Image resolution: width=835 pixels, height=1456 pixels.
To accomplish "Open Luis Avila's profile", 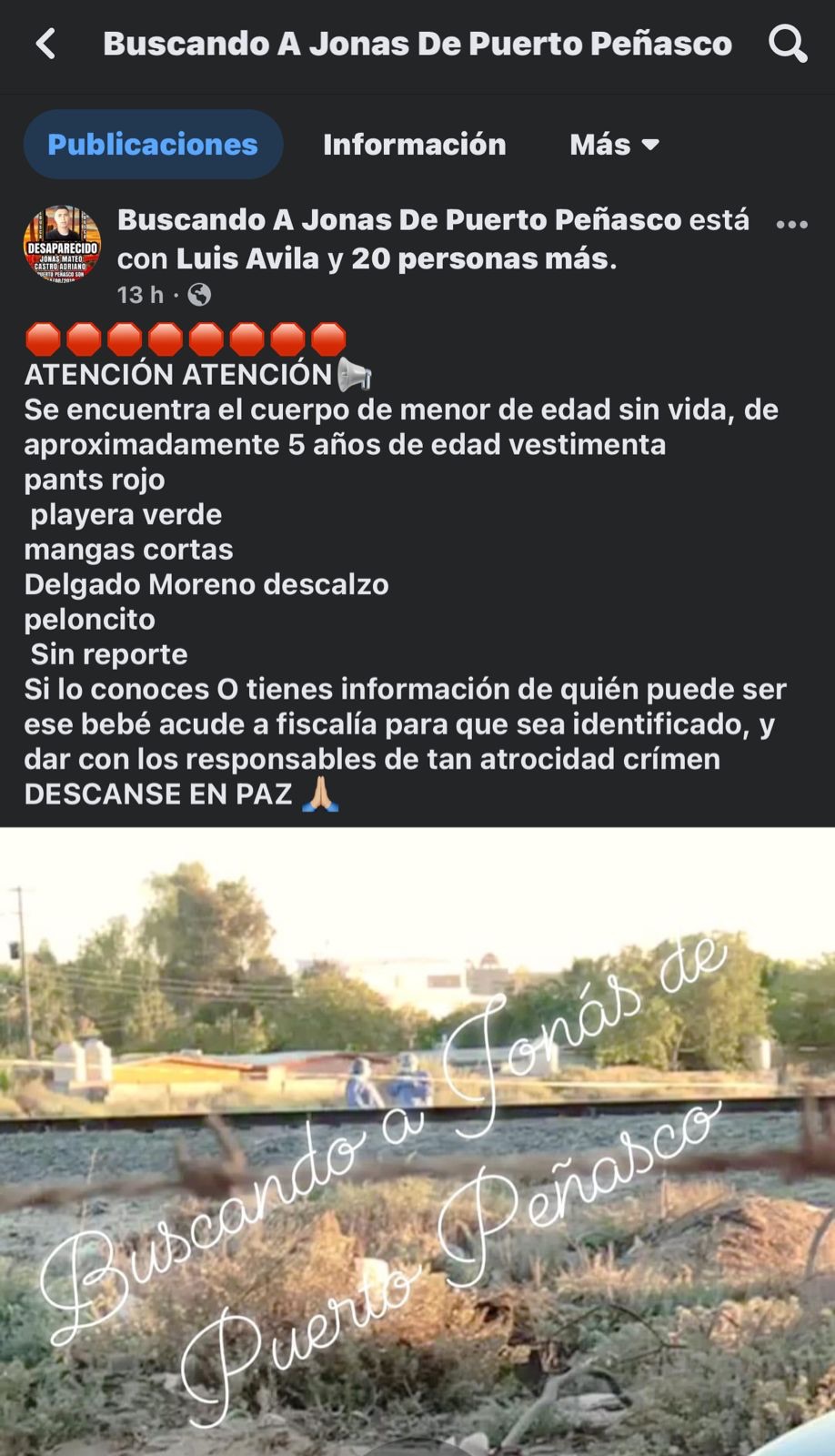I will coord(247,259).
